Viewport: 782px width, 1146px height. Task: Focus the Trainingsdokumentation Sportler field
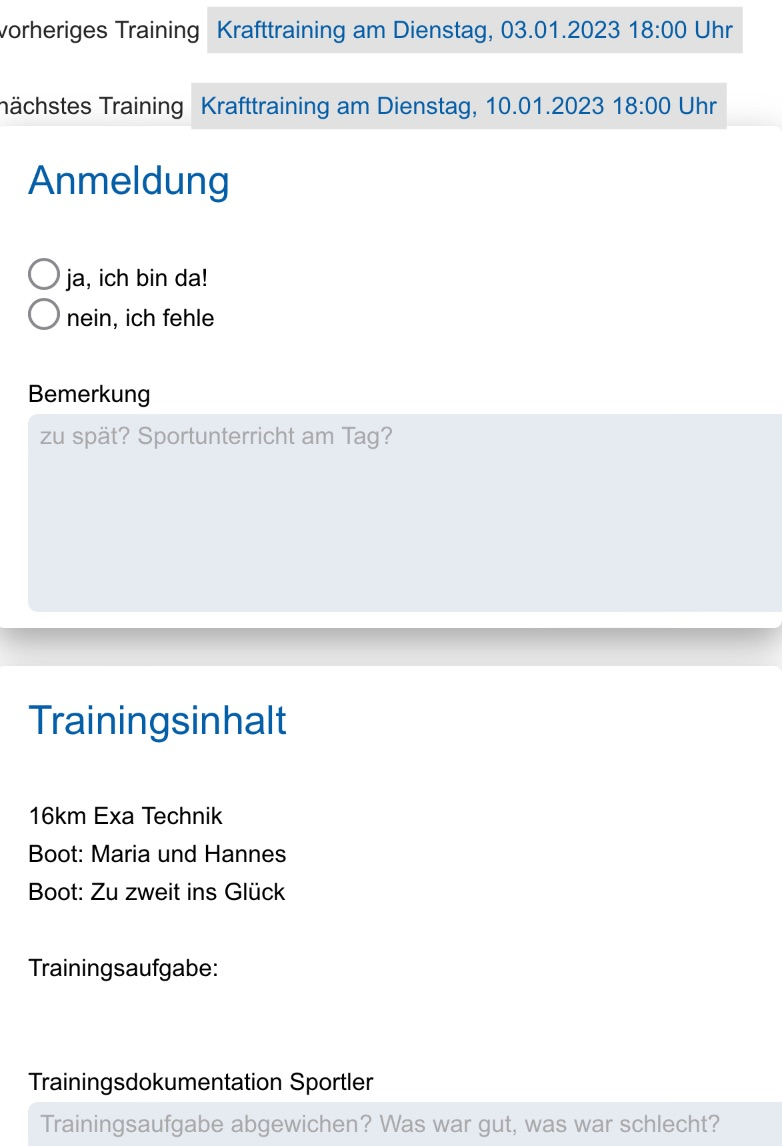(x=405, y=1124)
